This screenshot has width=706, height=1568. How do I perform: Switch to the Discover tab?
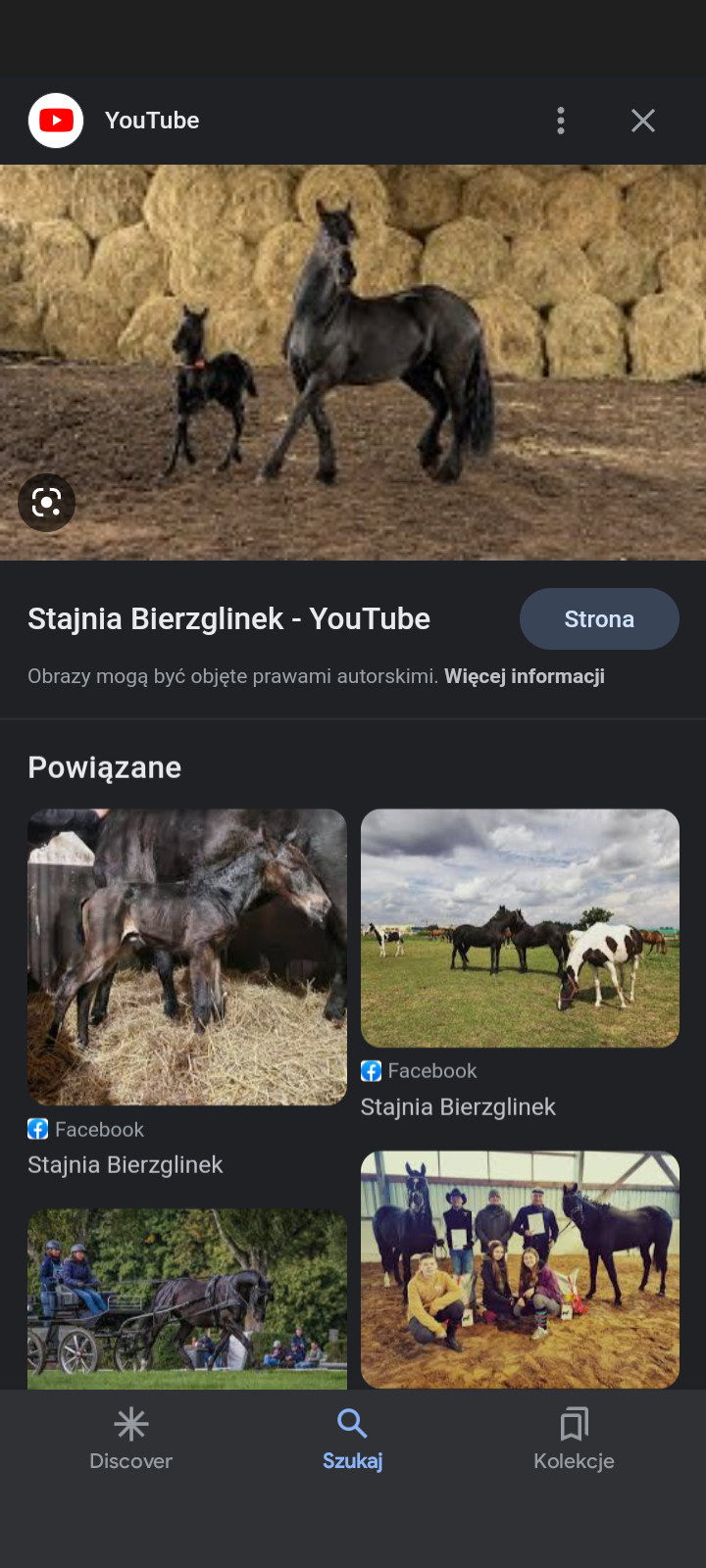pyautogui.click(x=130, y=1439)
